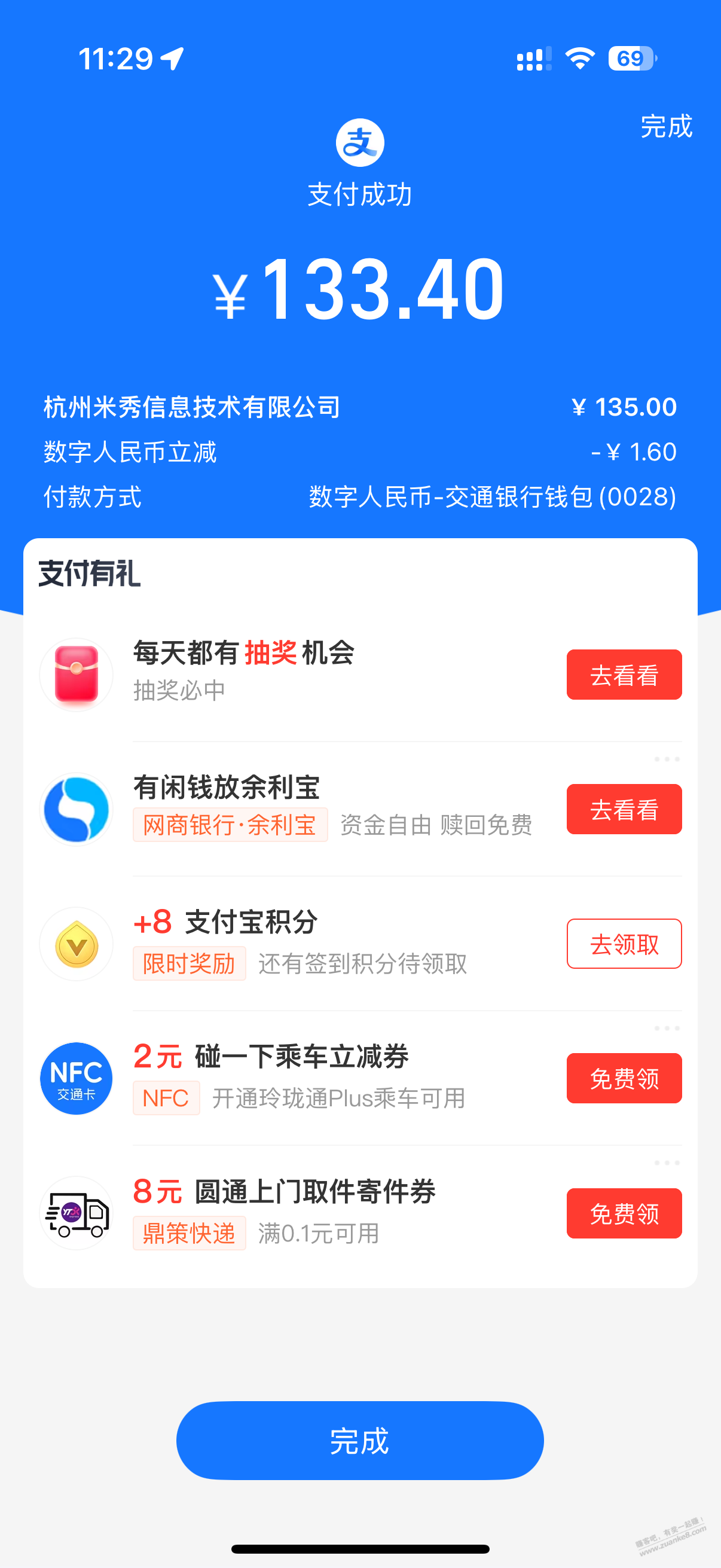Open more options above the 余利宝 offer
Screen dimensions: 721x1568
coord(666,759)
